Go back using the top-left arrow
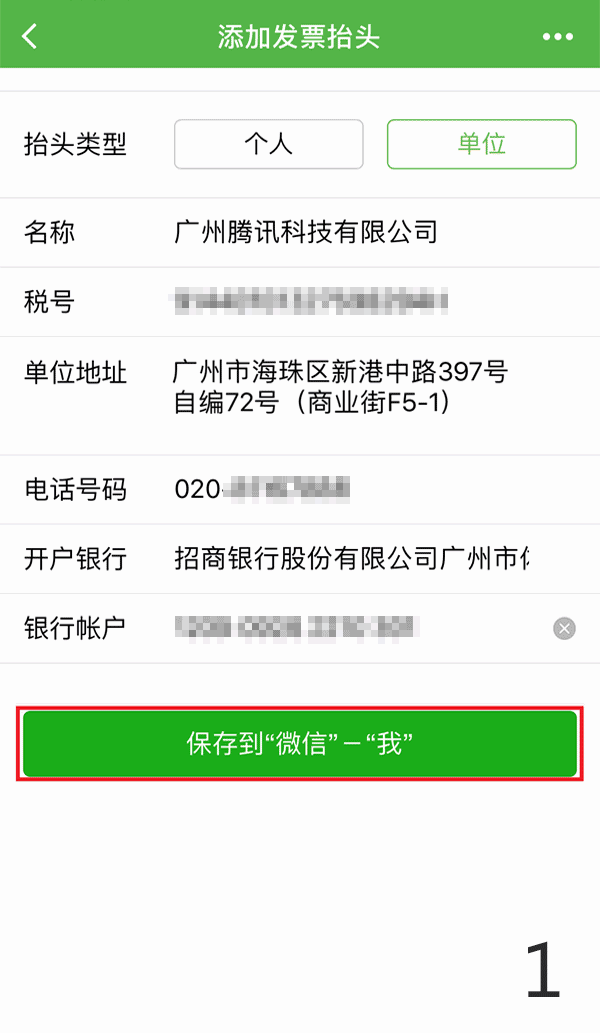600x1033 pixels. click(x=30, y=37)
